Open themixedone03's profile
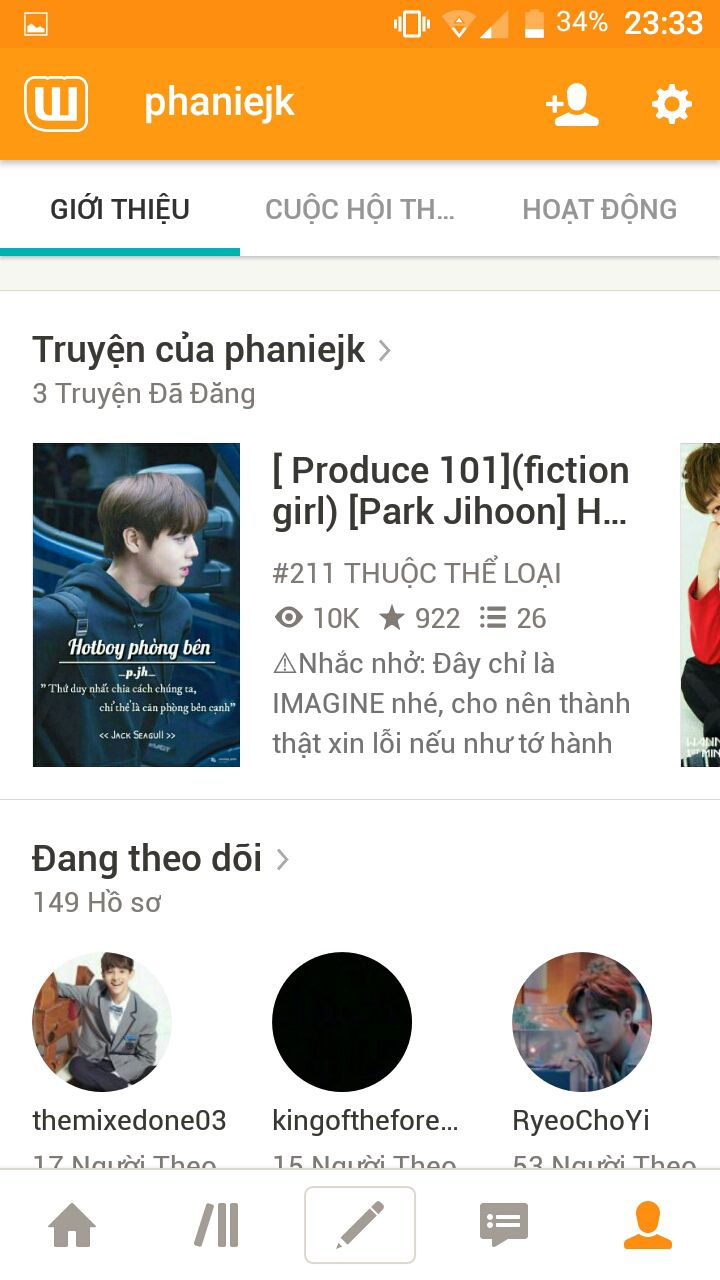This screenshot has width=720, height=1280. 102,1022
